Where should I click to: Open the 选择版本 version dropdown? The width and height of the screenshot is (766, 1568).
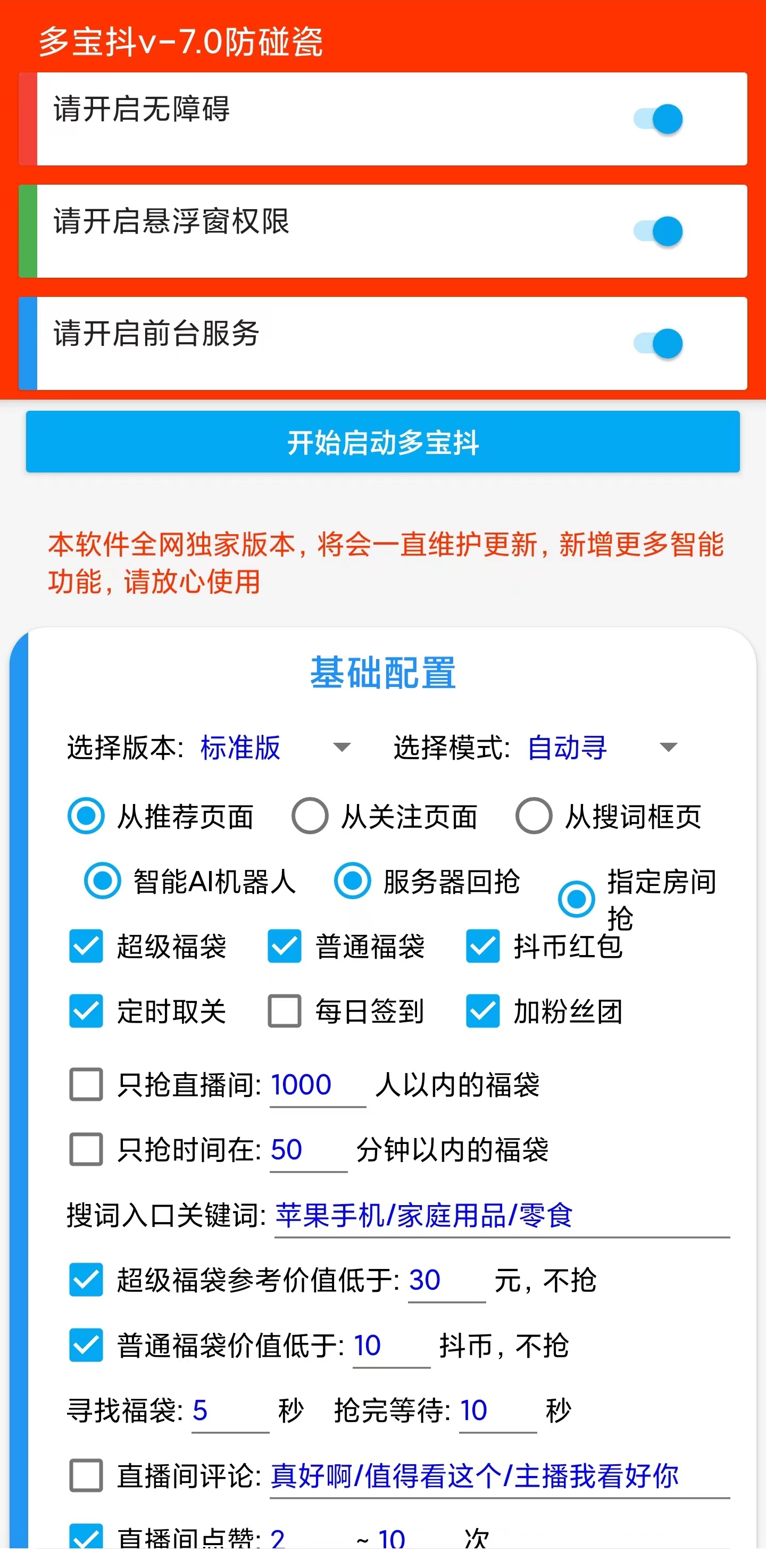(341, 749)
